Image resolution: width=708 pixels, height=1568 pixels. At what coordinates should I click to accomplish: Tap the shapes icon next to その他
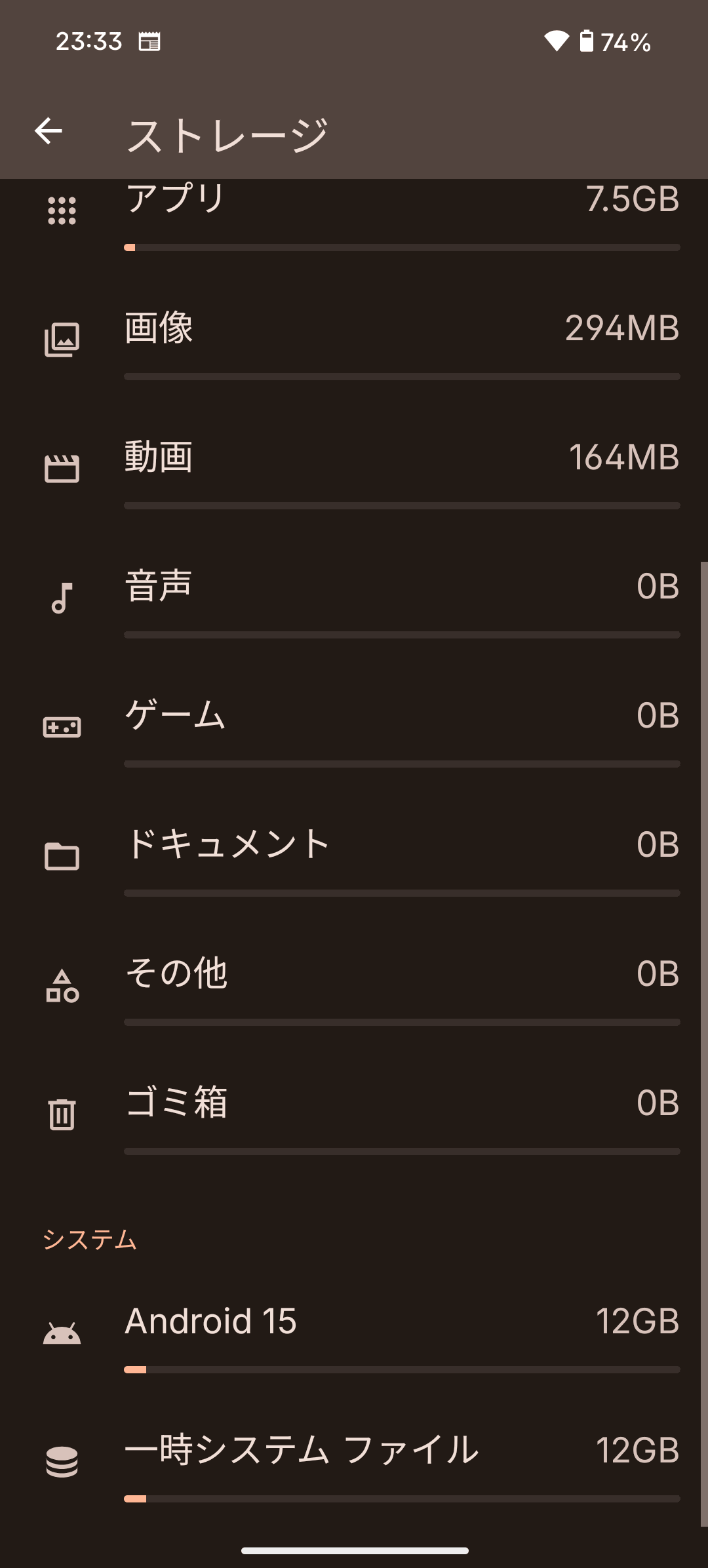click(62, 987)
